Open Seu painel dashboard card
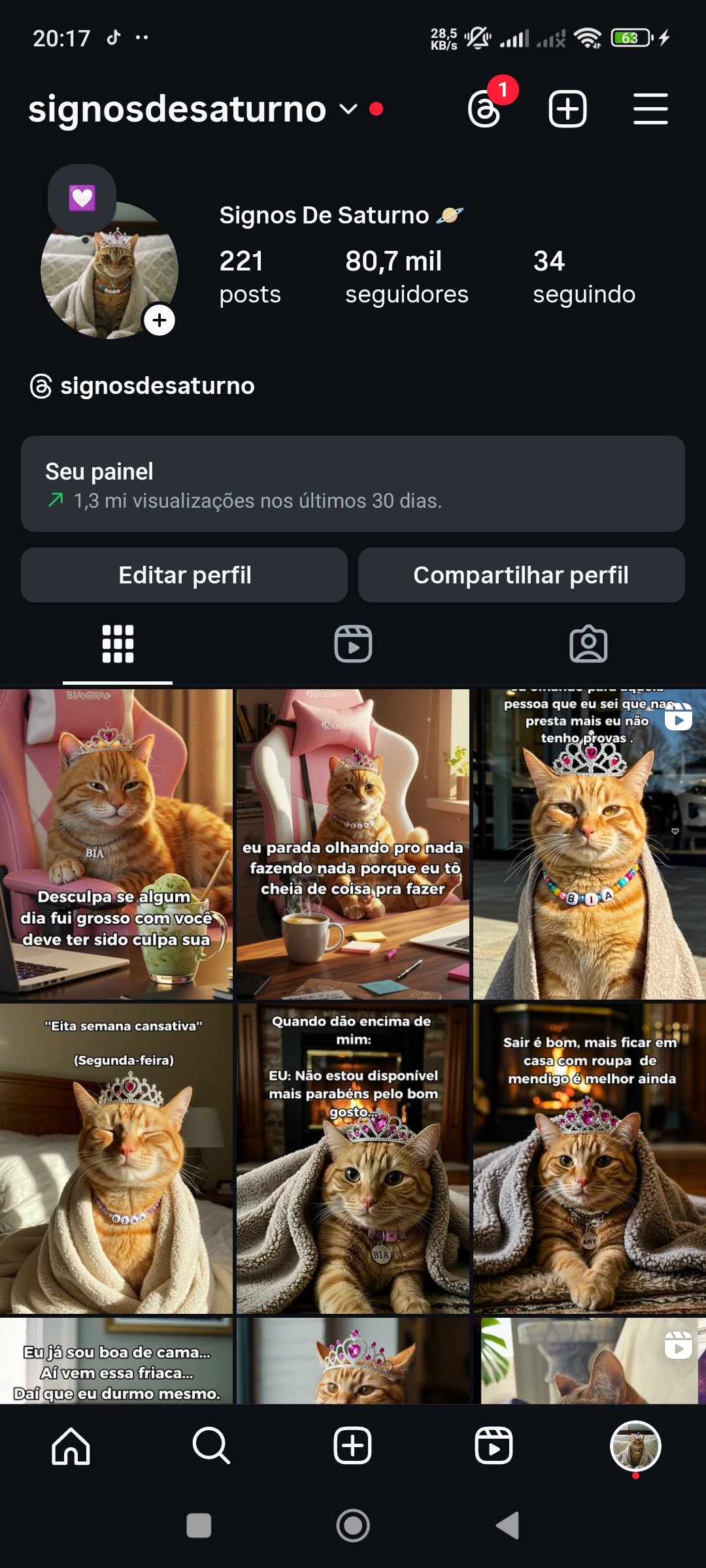 [353, 483]
